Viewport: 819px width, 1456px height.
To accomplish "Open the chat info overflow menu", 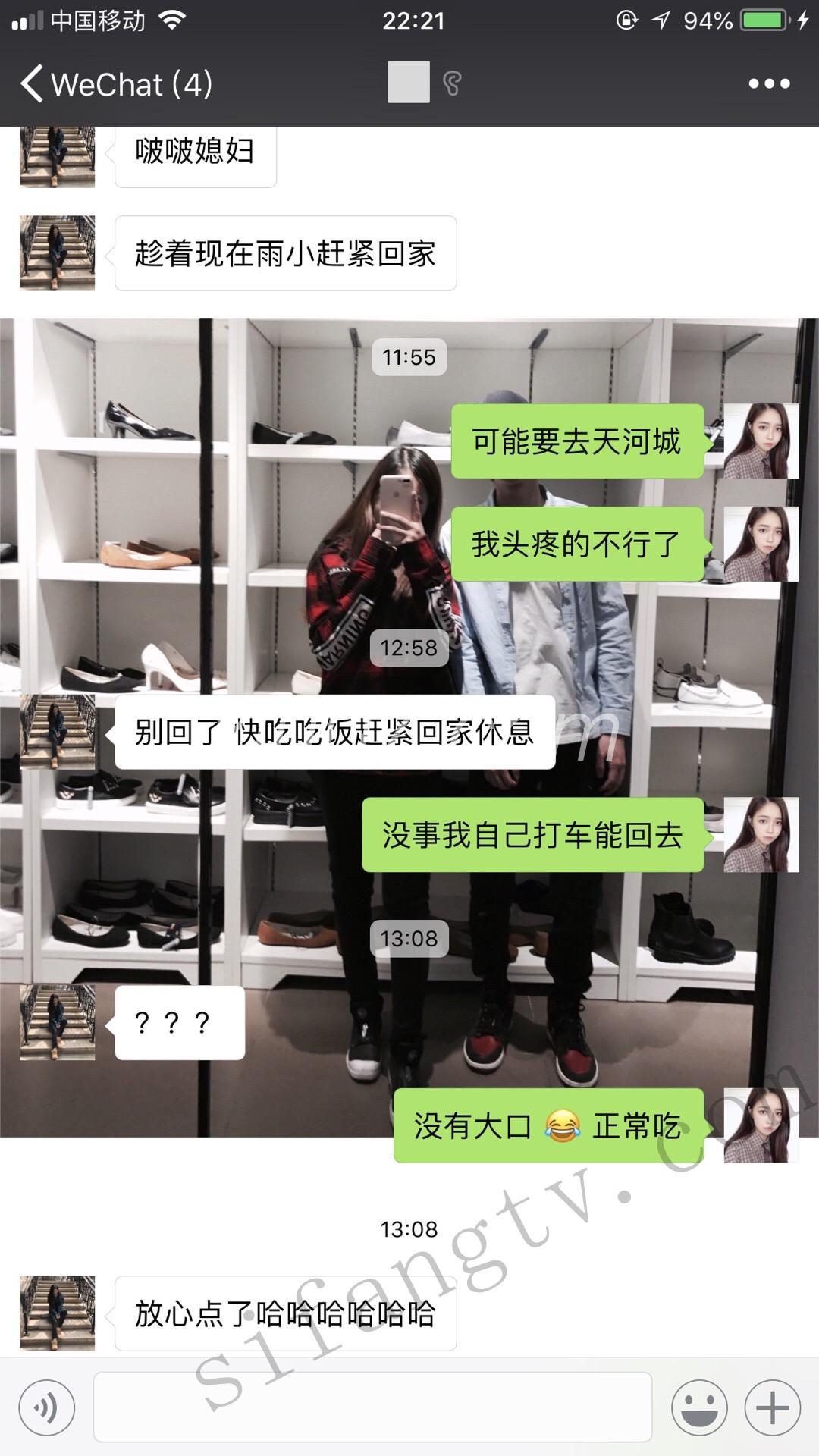I will click(x=769, y=83).
